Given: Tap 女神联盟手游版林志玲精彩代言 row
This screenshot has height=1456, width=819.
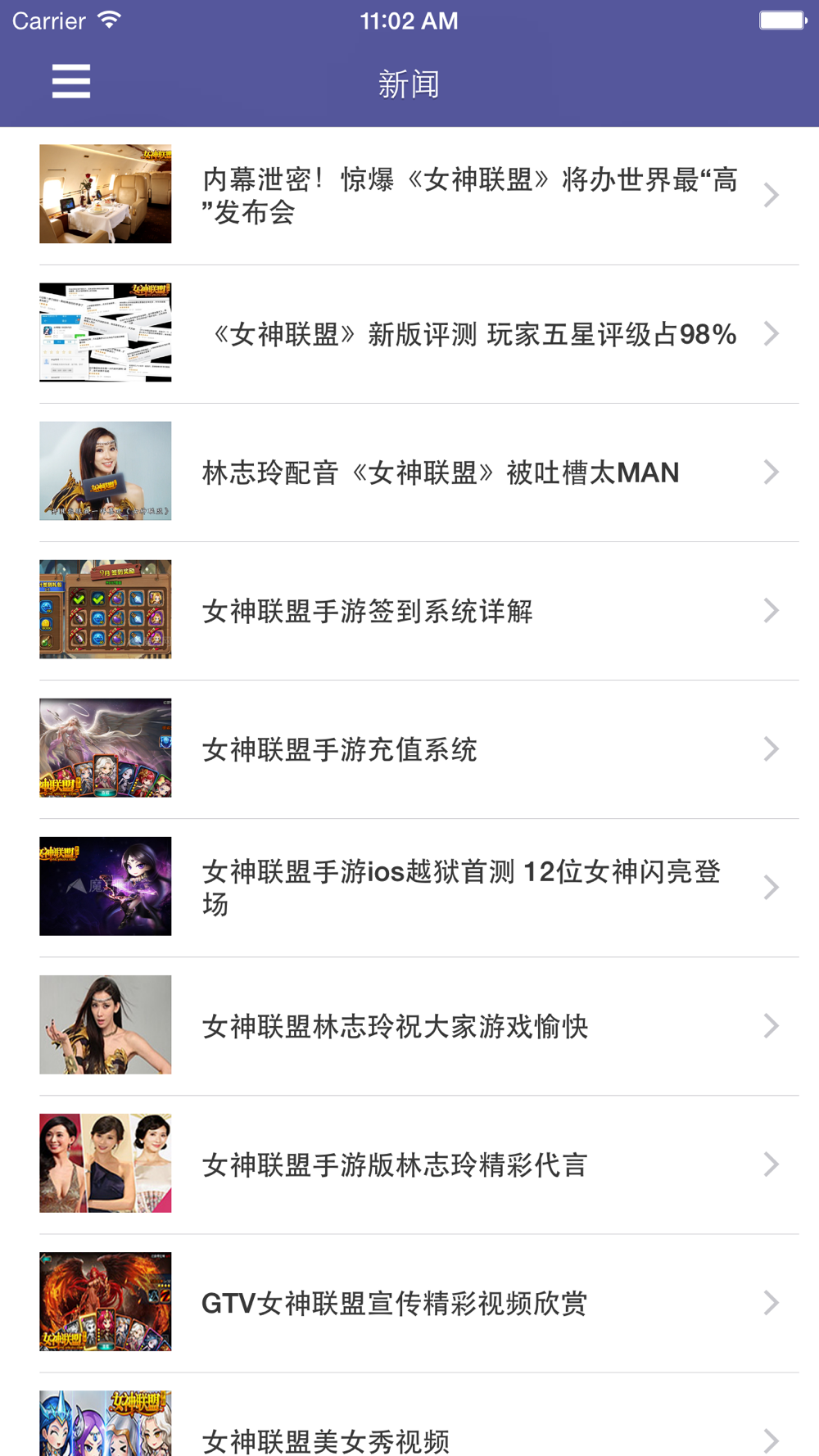Looking at the screenshot, I should 395,1164.
